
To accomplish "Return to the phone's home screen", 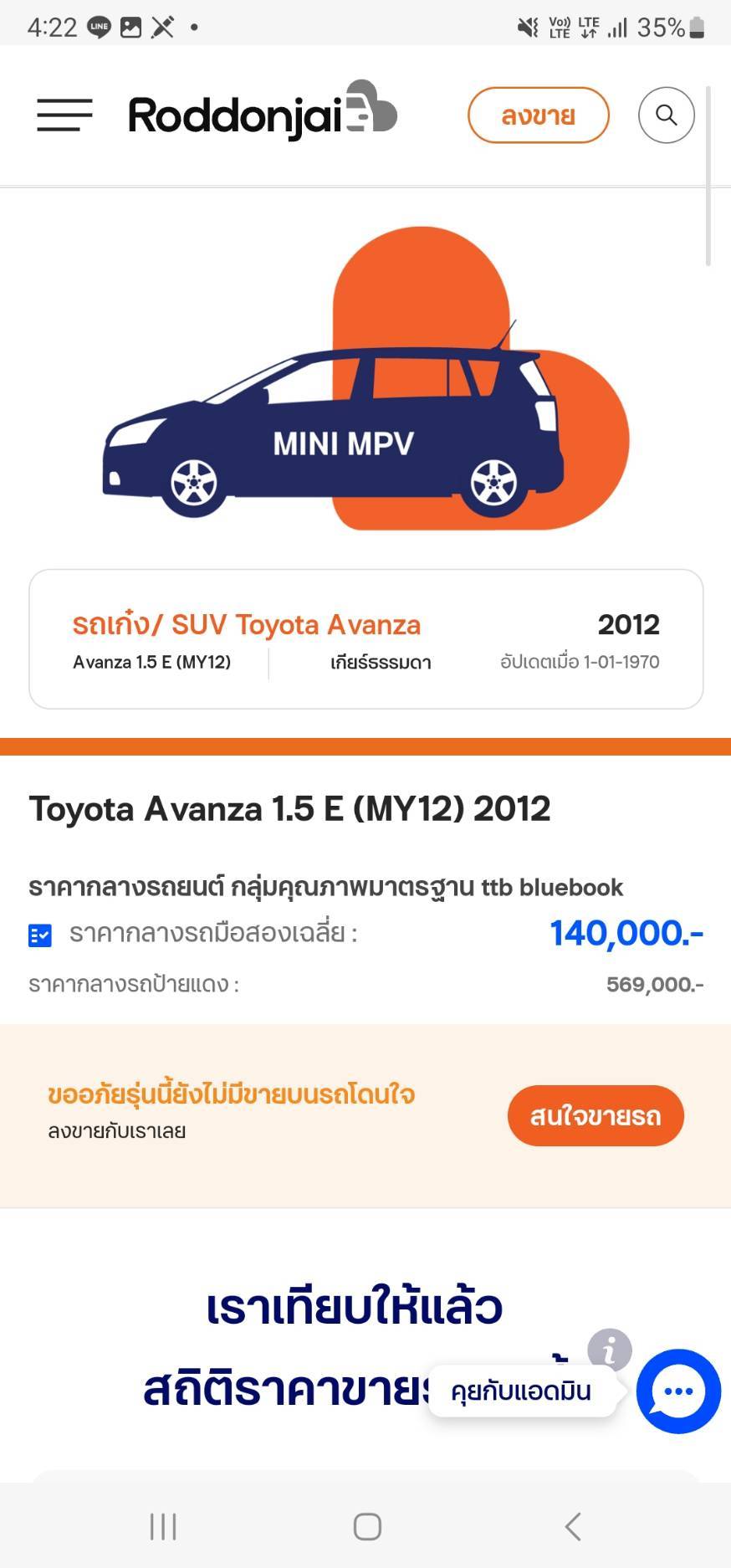I will pyautogui.click(x=367, y=1525).
